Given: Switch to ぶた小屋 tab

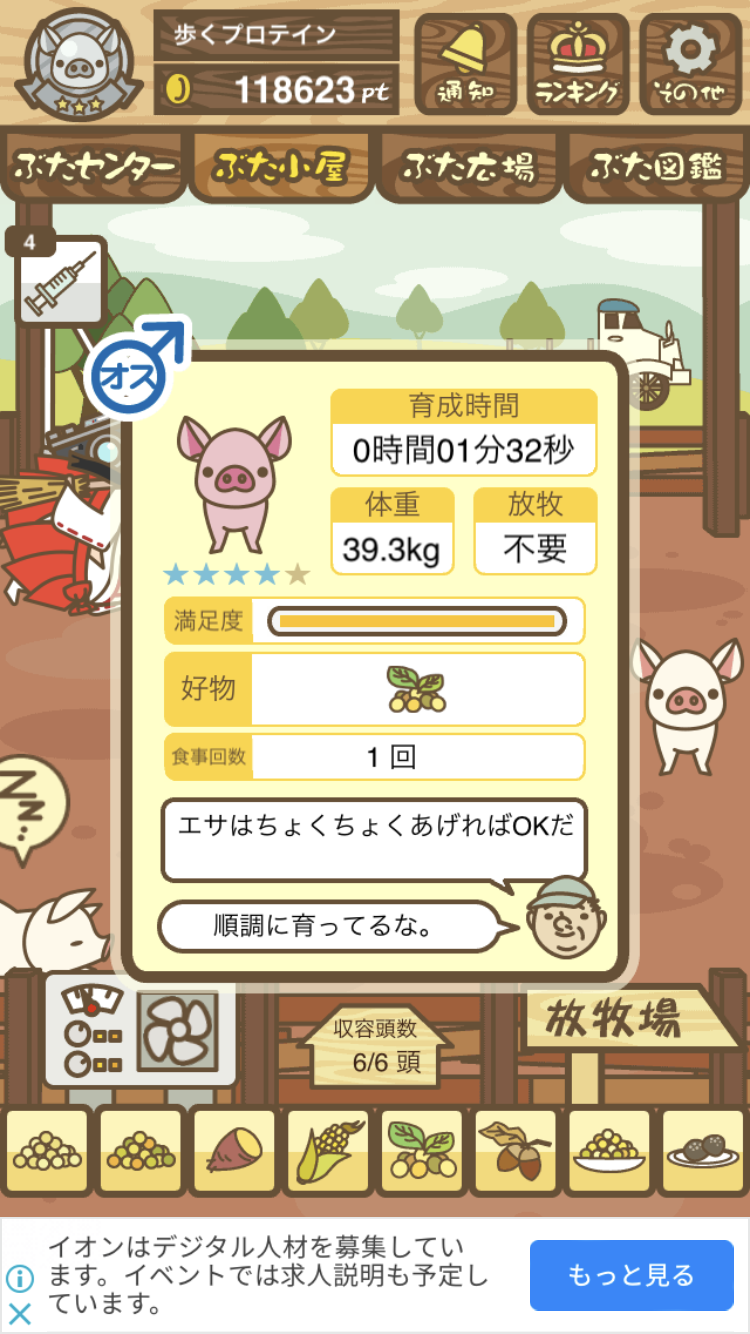Looking at the screenshot, I should pyautogui.click(x=280, y=167).
